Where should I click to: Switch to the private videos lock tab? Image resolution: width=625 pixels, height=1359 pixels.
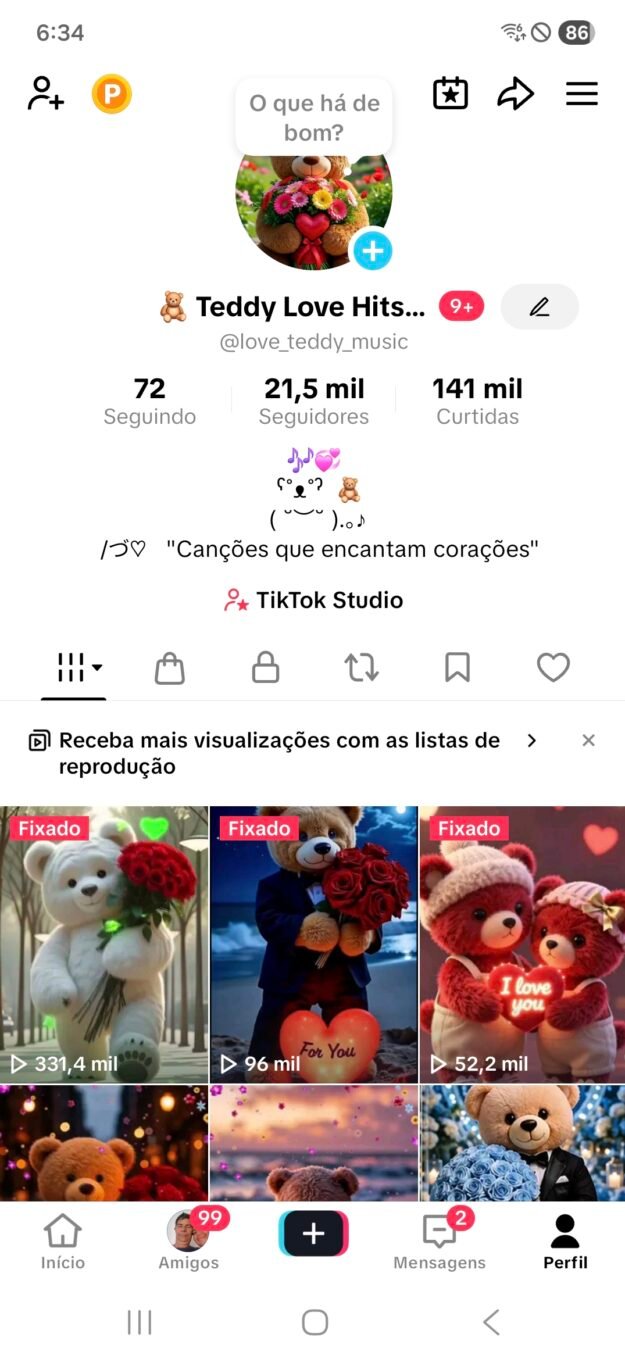tap(265, 668)
